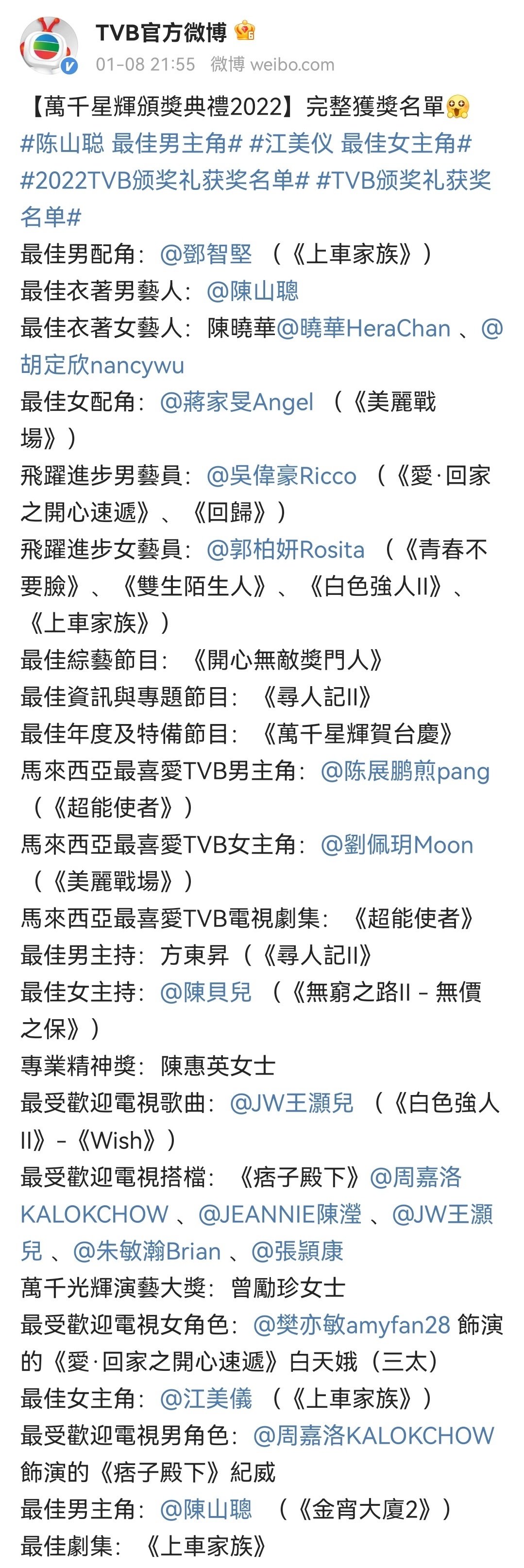Go to @朱敏瀚Brian's profile

click(x=147, y=1251)
